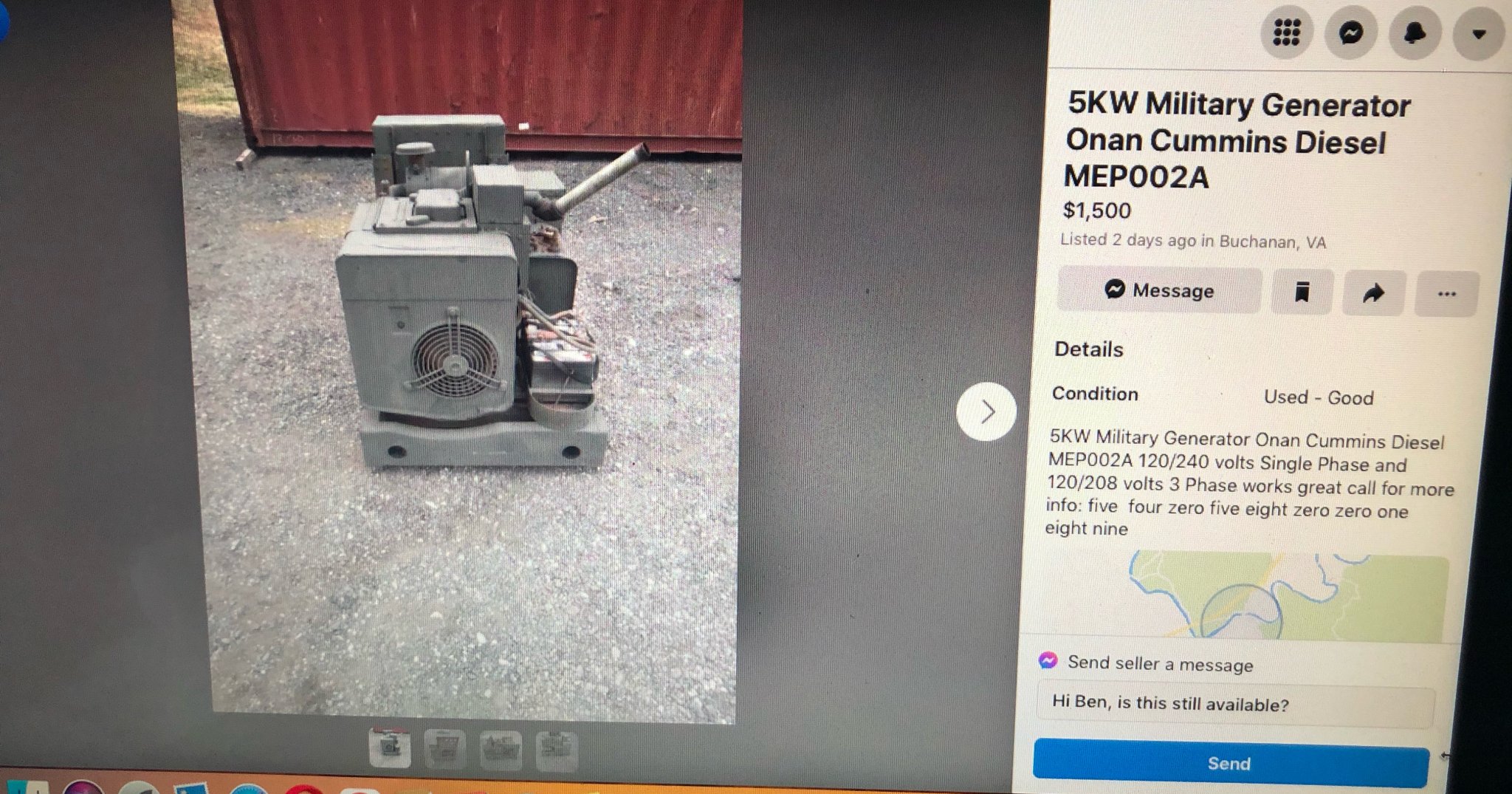
Task: Save this generator listing with bookmark
Action: tap(1302, 292)
